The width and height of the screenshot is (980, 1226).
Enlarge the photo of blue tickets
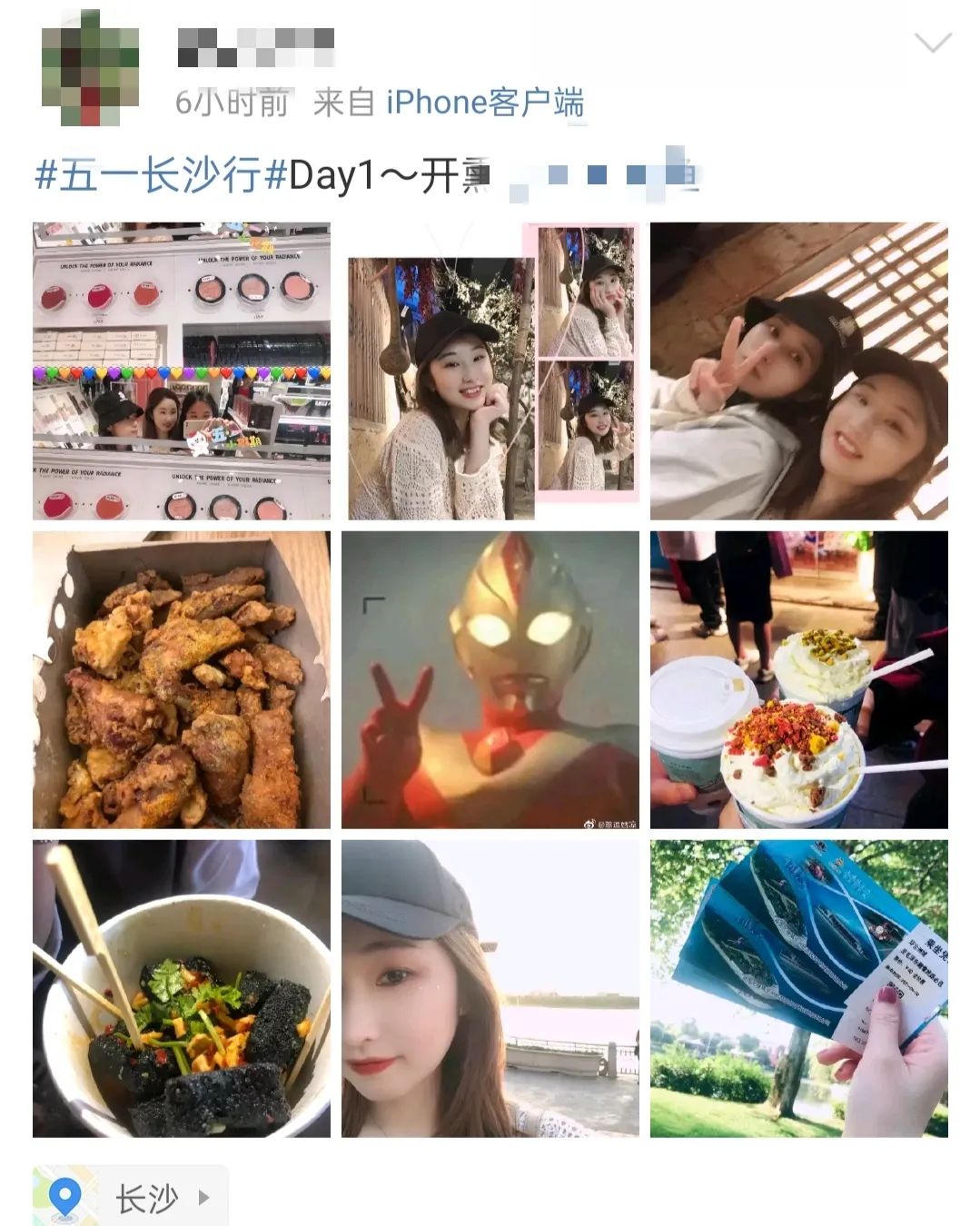(x=798, y=988)
